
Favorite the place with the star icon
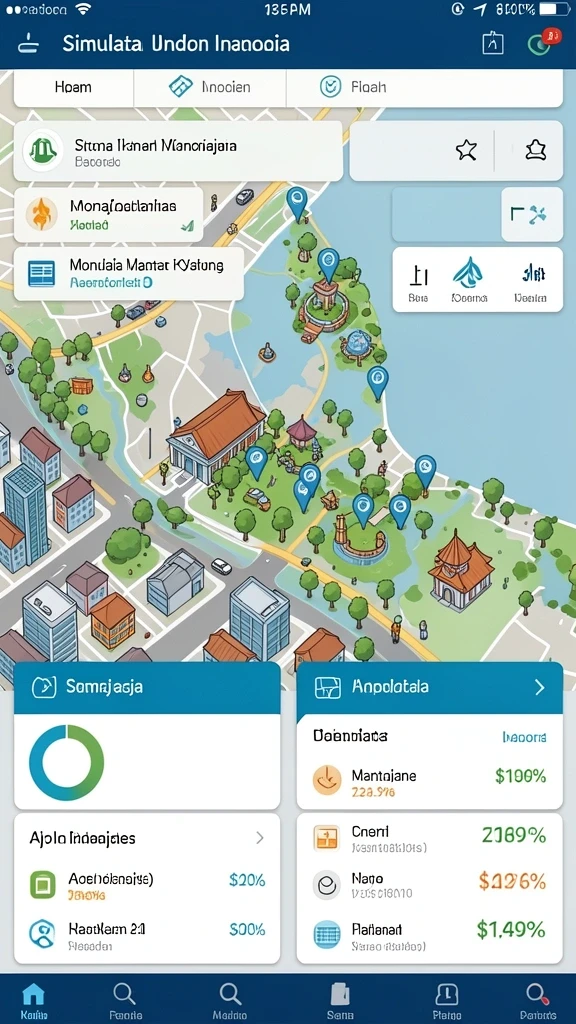pos(466,151)
